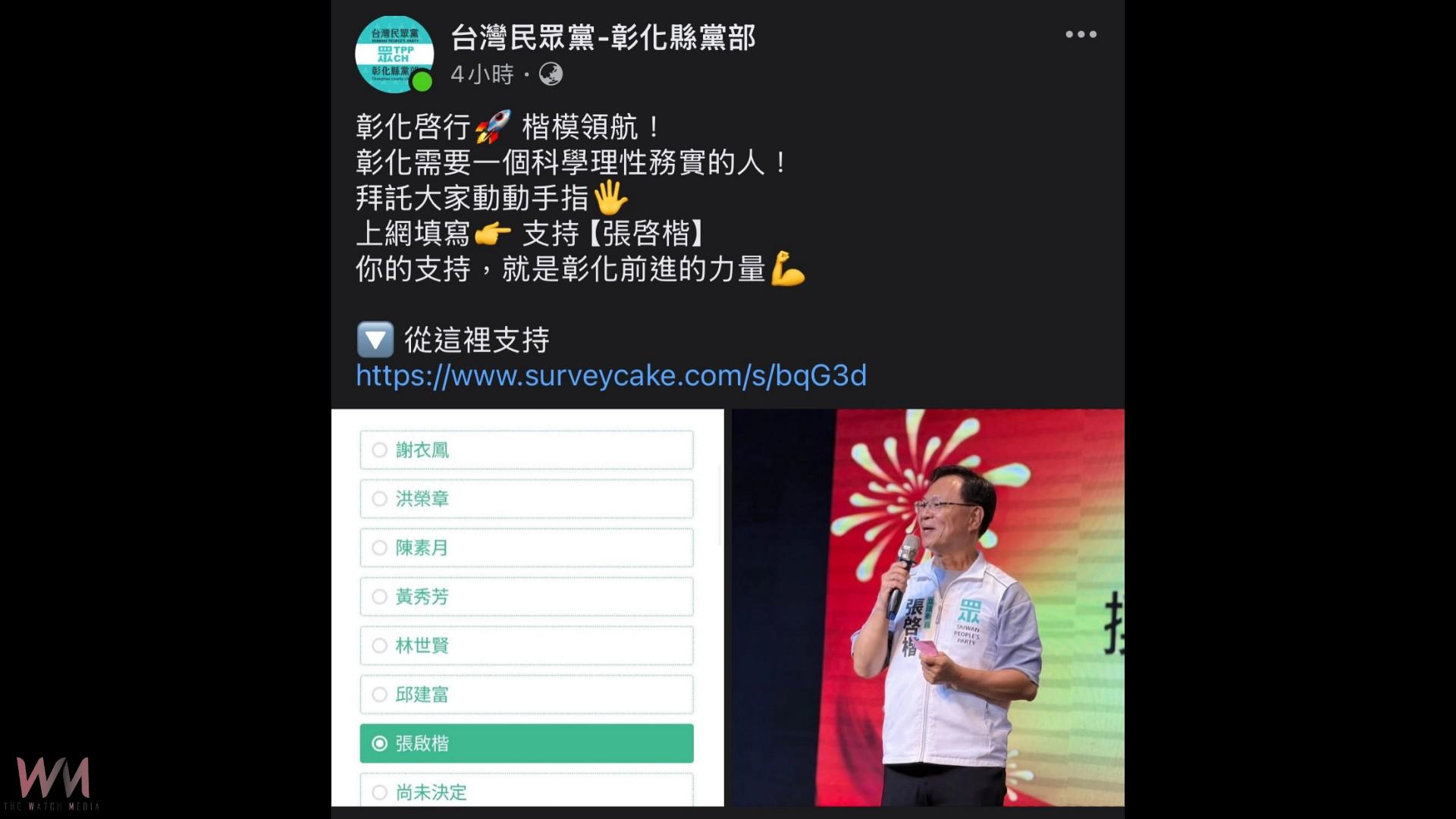Screen dimensions: 1456x819
Task: Open the surveycake.com survey link
Action: [611, 375]
